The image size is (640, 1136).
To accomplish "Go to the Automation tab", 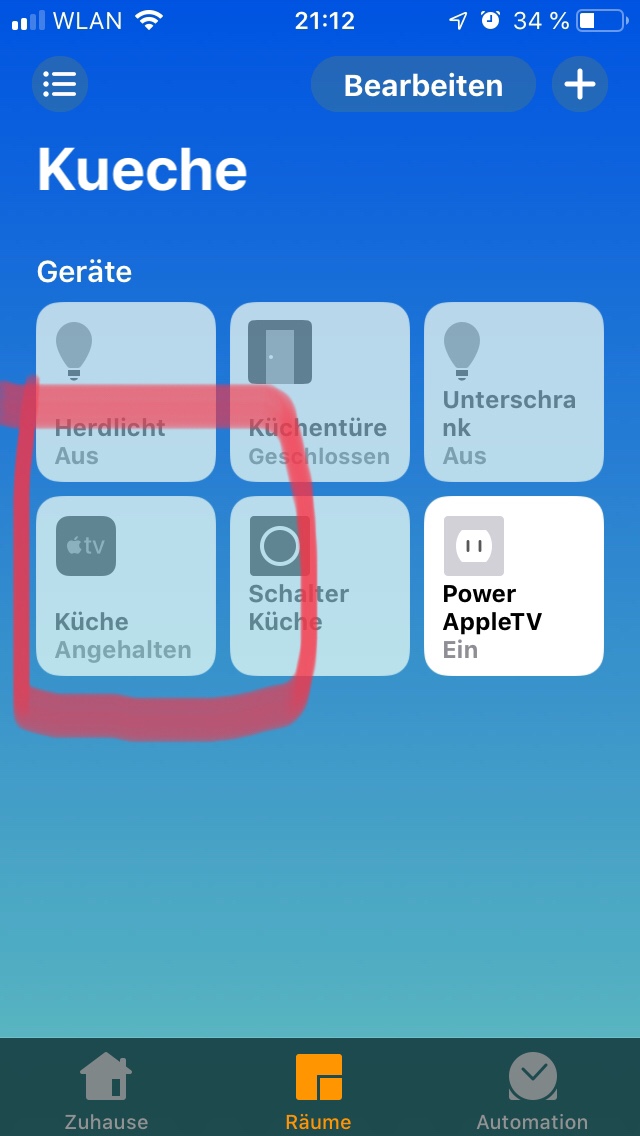I will 532,1091.
